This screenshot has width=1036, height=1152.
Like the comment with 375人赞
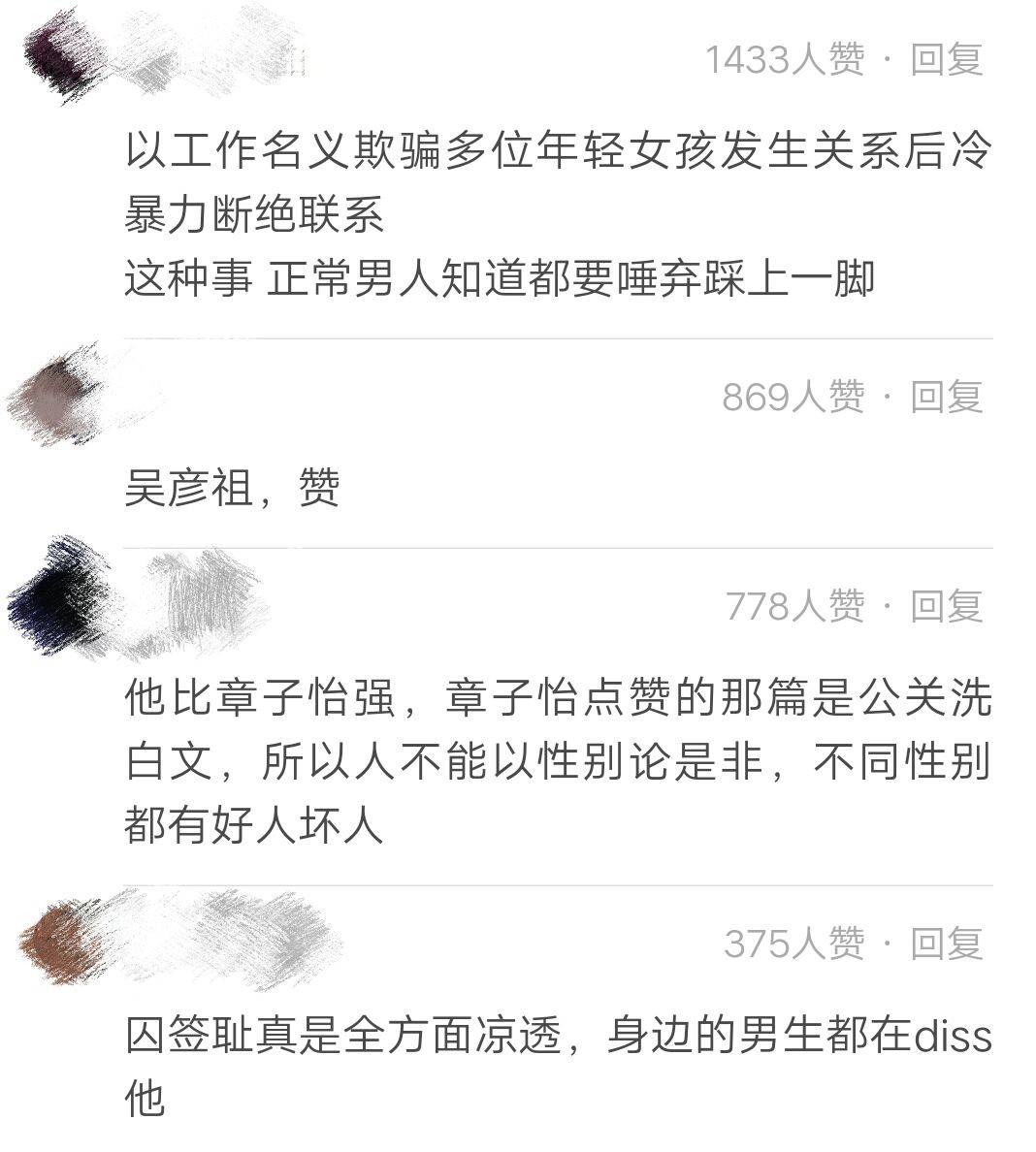coord(793,943)
